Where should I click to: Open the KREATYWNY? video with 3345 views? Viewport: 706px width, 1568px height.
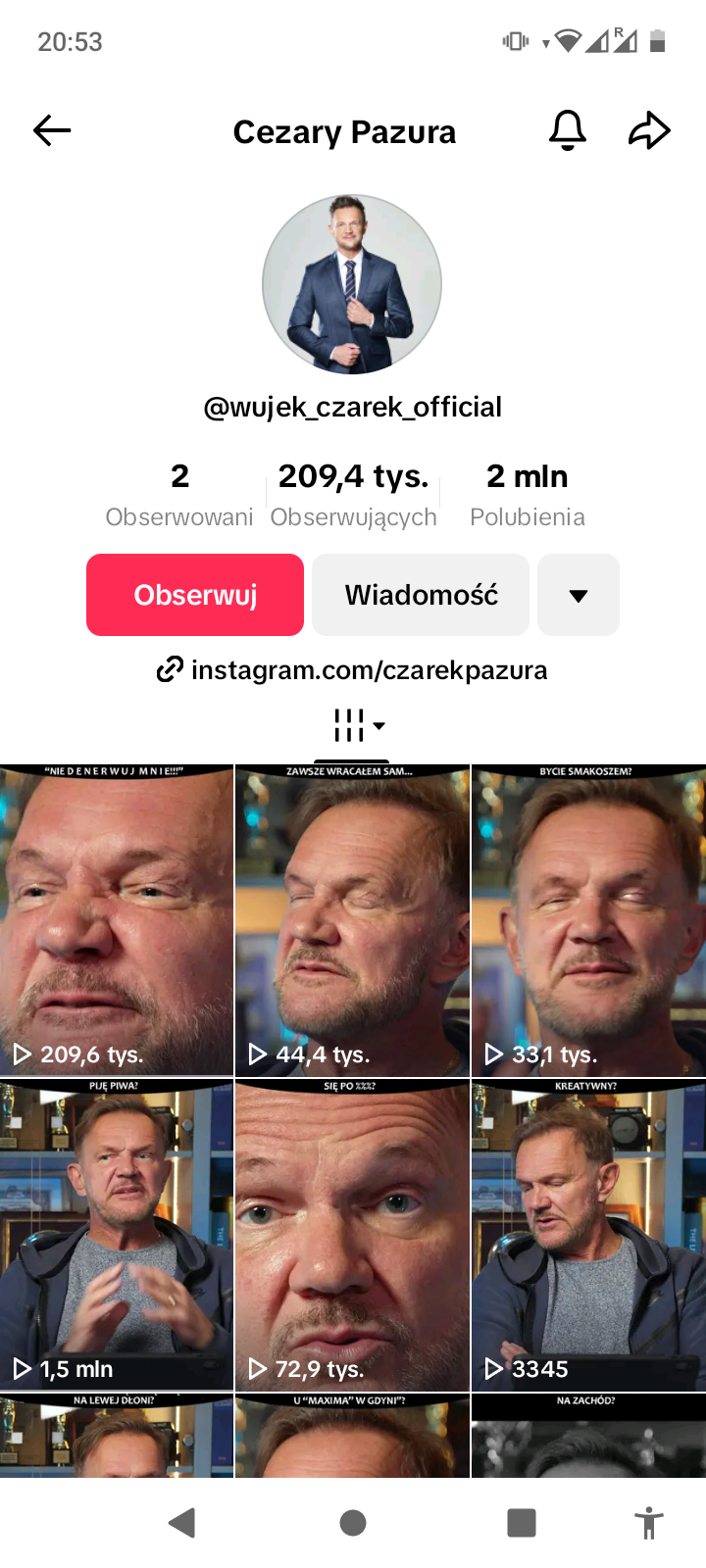tap(588, 1235)
